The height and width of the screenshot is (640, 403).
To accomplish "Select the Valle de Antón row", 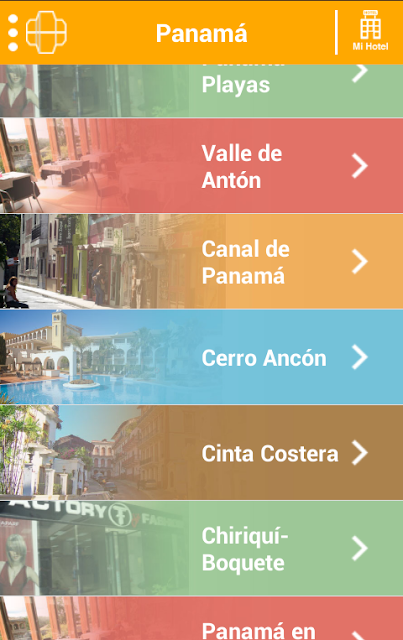I will pos(201,166).
